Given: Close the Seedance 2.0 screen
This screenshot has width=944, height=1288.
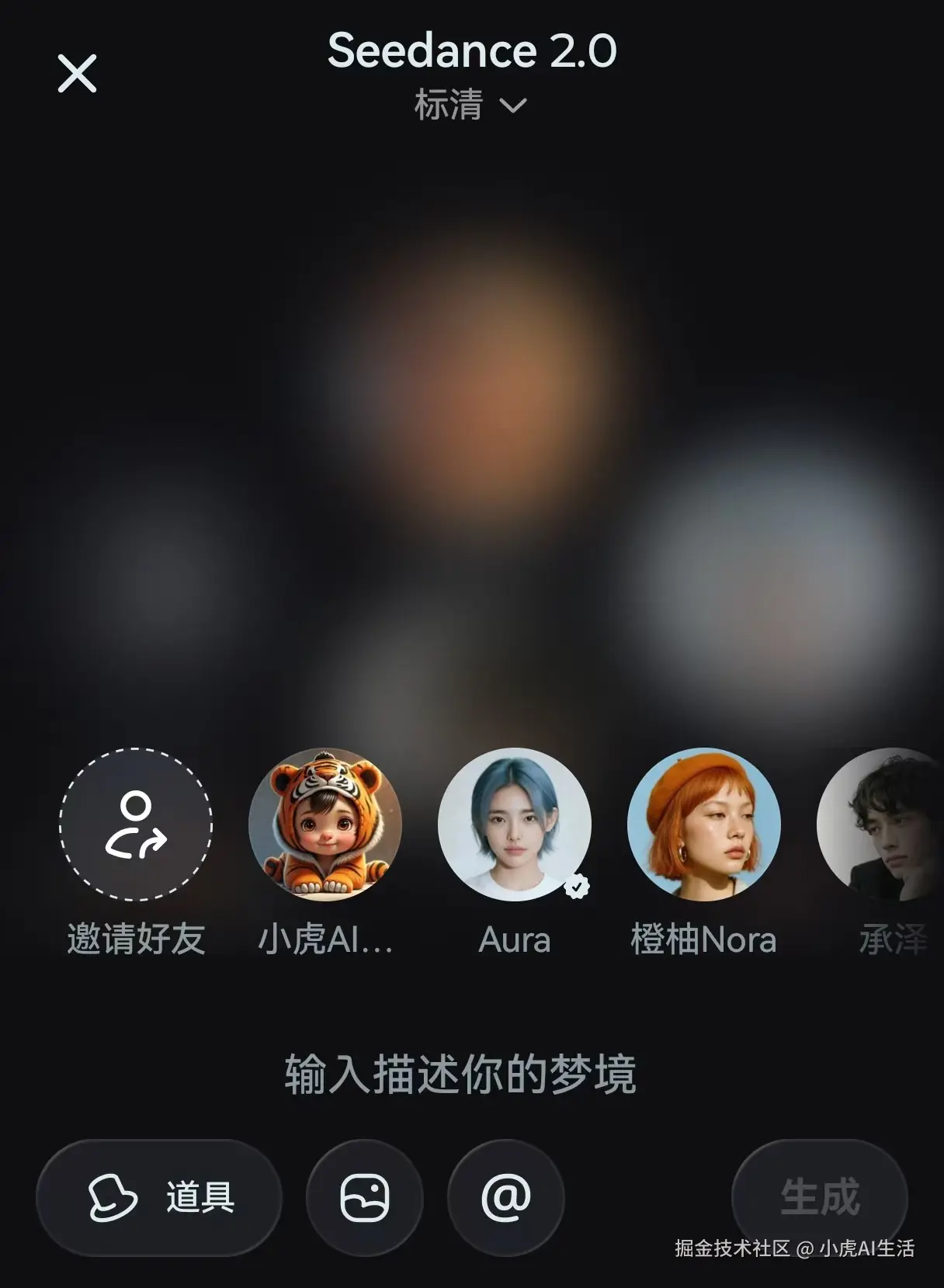Looking at the screenshot, I should [x=77, y=74].
